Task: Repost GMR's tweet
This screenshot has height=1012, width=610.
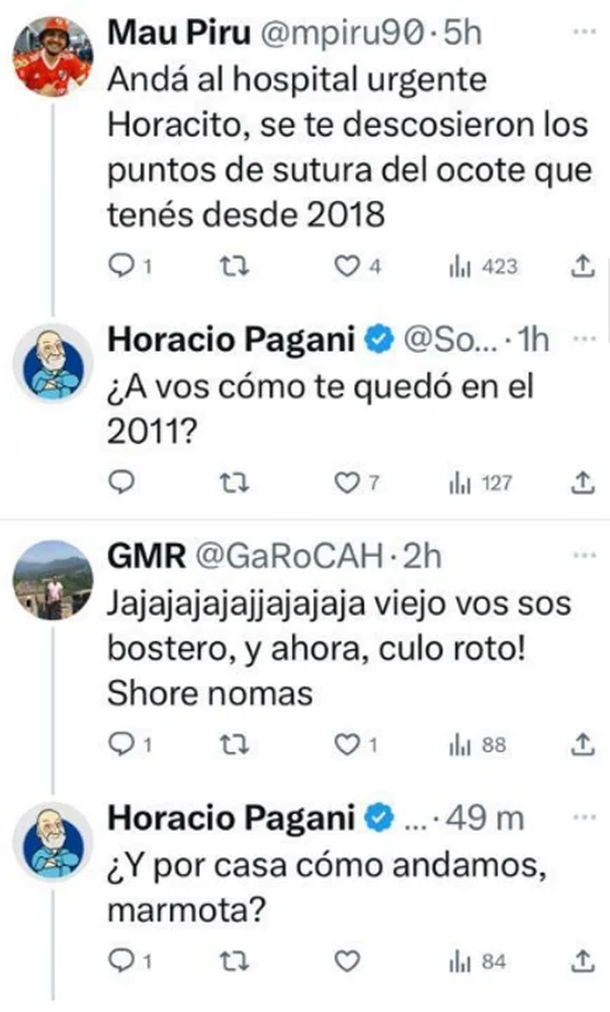Action: tap(232, 744)
